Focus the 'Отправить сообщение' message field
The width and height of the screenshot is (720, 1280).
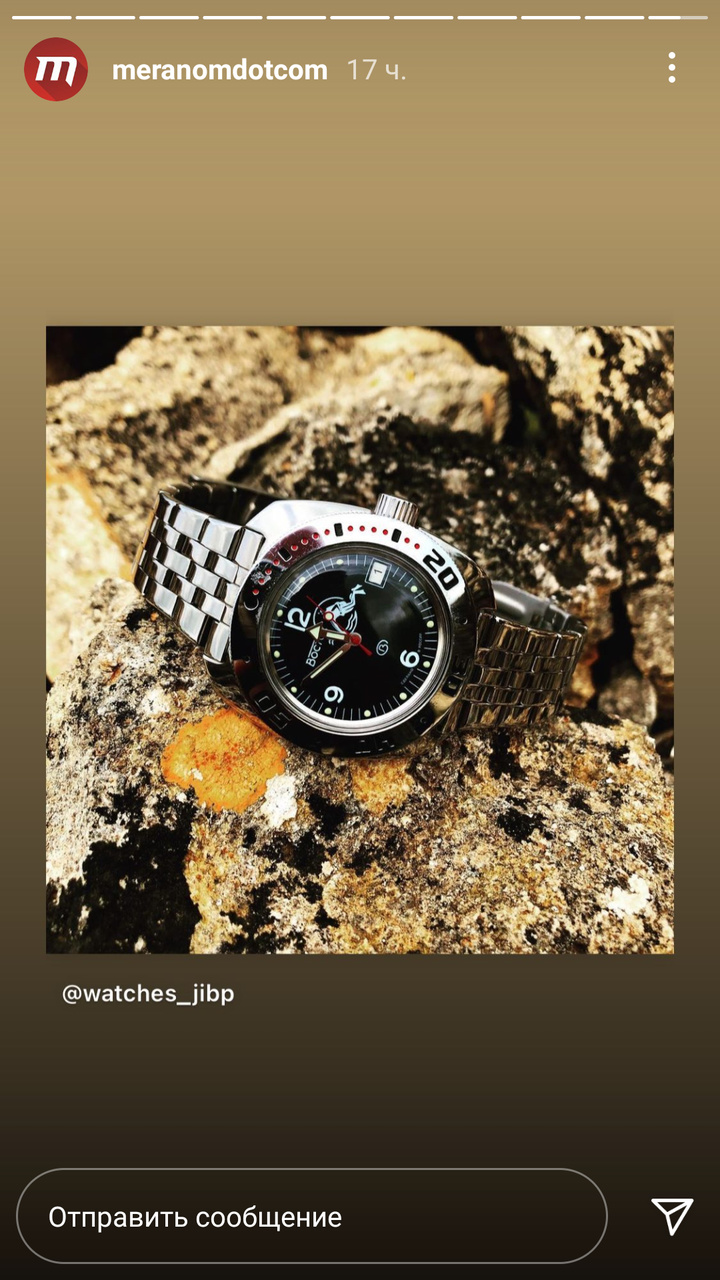click(x=312, y=1217)
